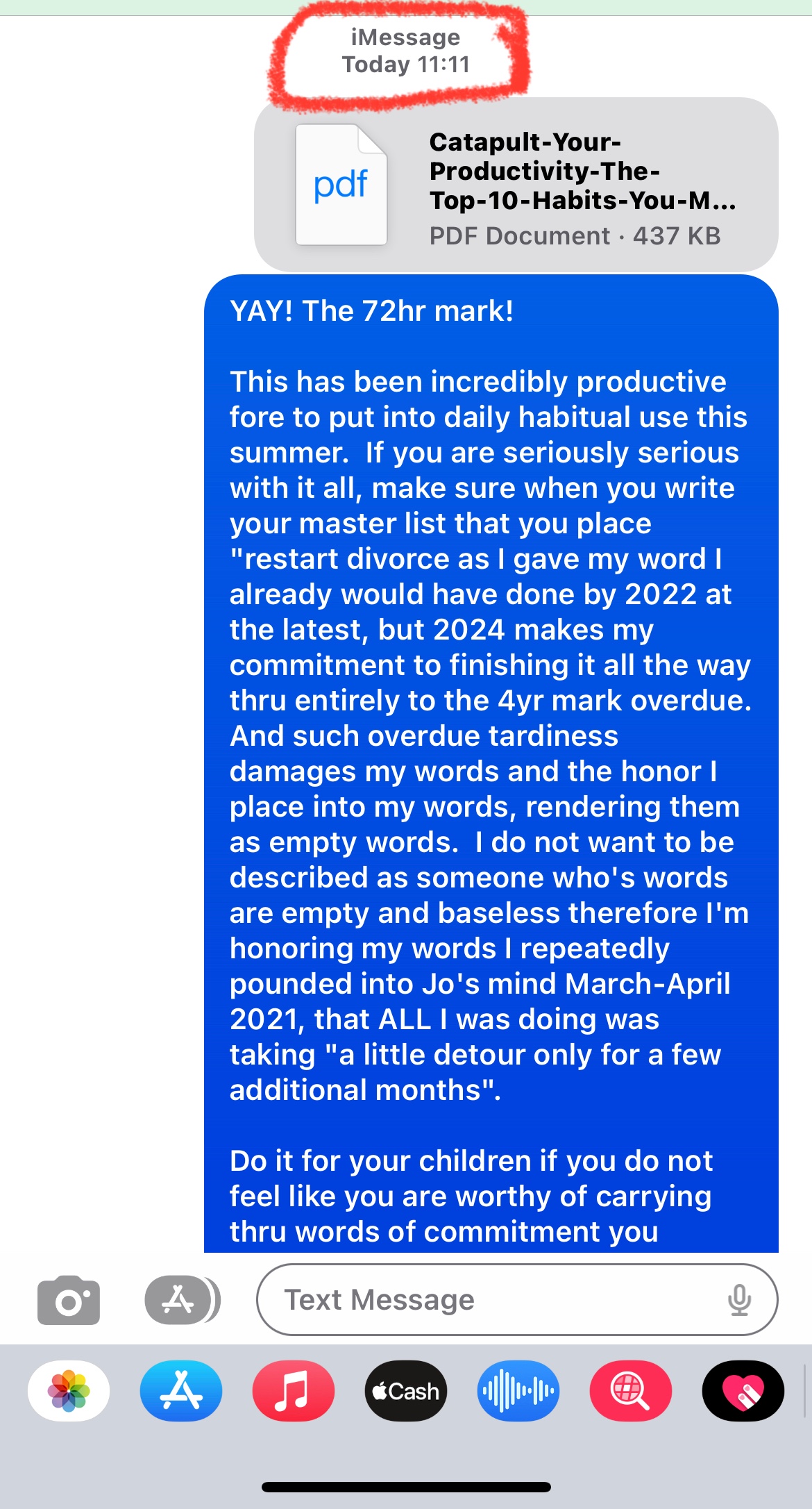Open the #images search app
Image resolution: width=812 pixels, height=1509 pixels.
pos(631,1391)
